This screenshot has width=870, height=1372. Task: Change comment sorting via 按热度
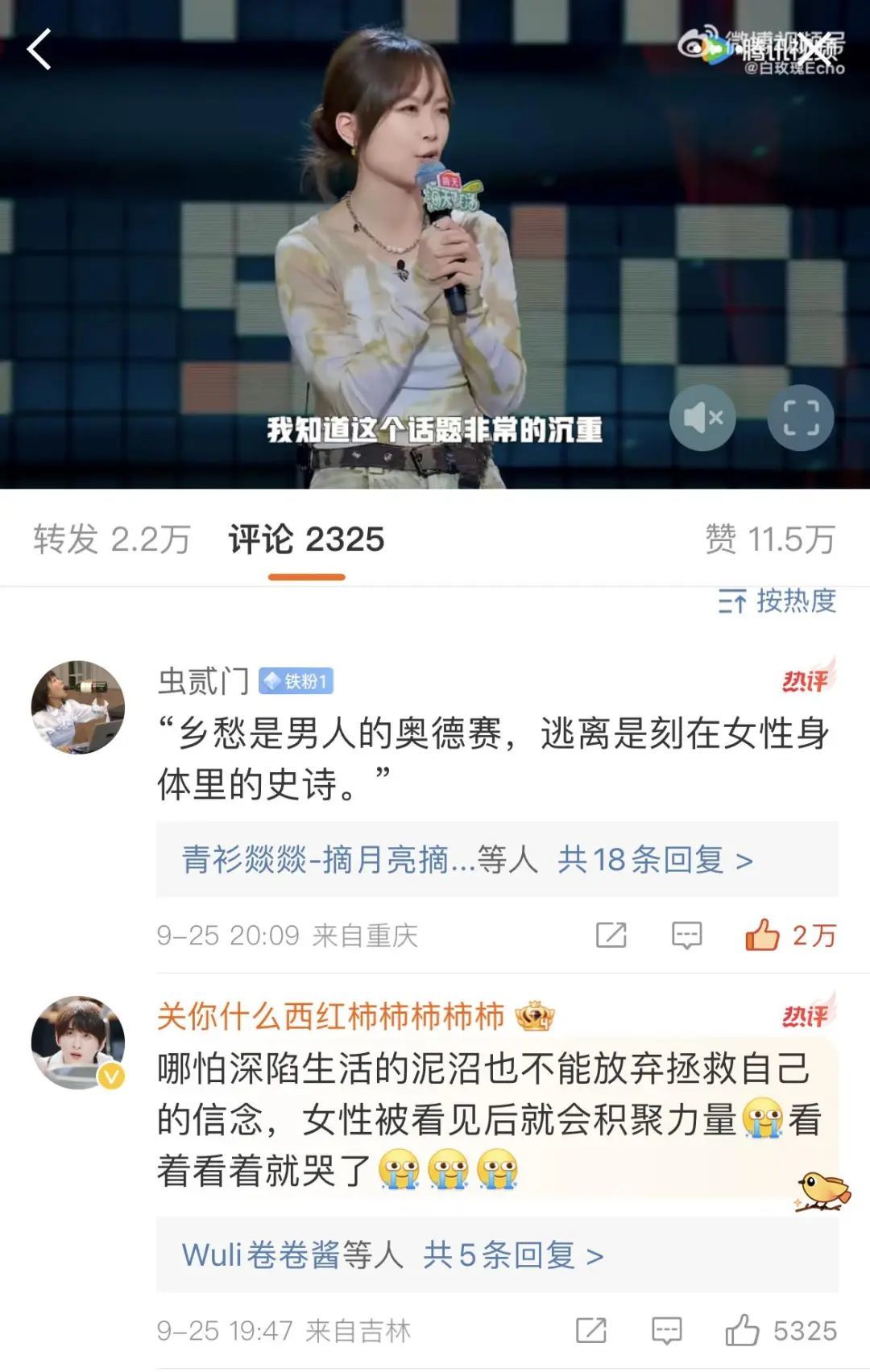coord(777,601)
